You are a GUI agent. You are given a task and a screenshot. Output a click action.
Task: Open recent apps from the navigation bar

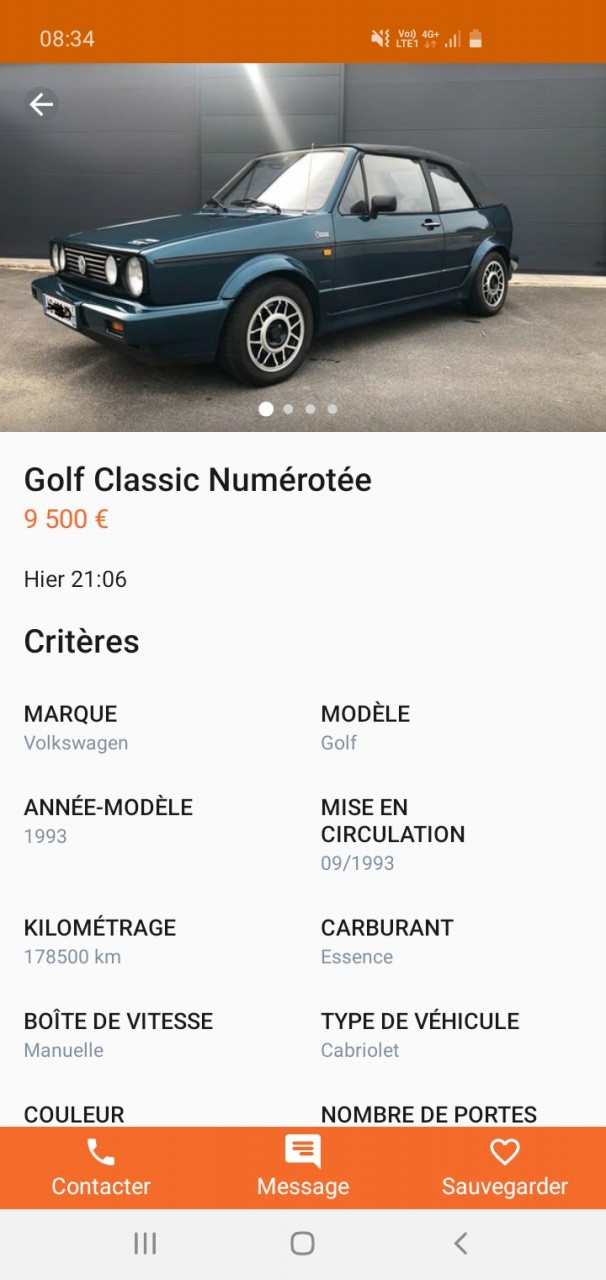(145, 1243)
